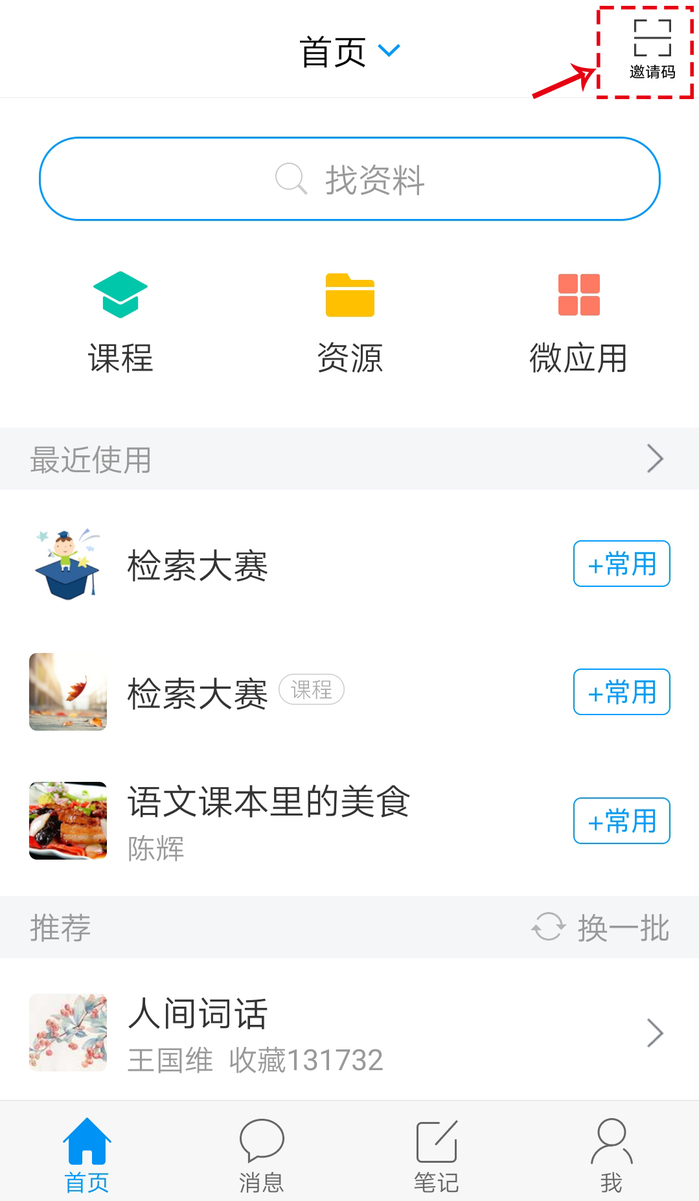699x1201 pixels.
Task: Refresh recommendations with 换一批
Action: (600, 928)
